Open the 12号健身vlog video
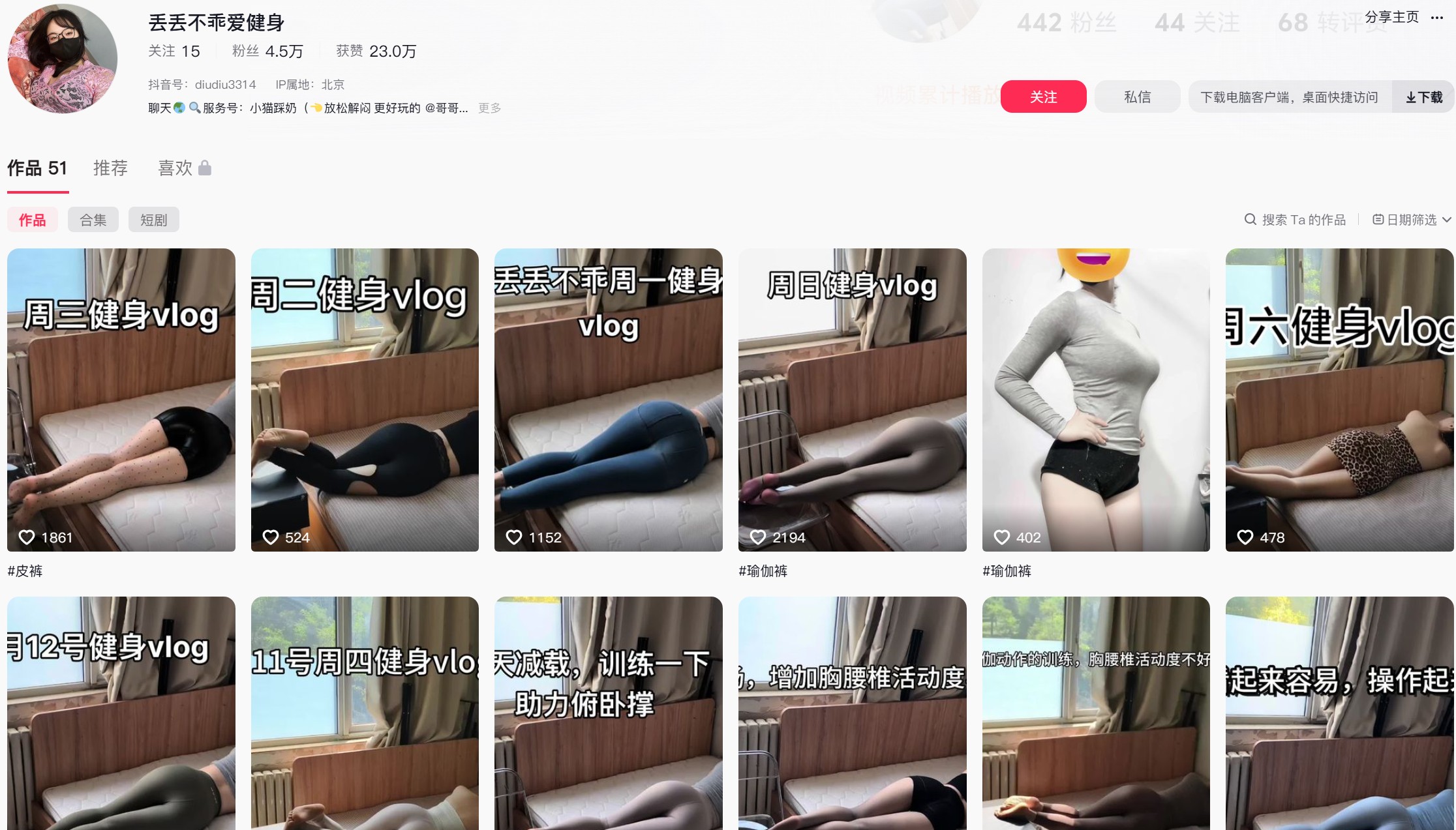Screen dimensions: 1456x830 (x=121, y=713)
